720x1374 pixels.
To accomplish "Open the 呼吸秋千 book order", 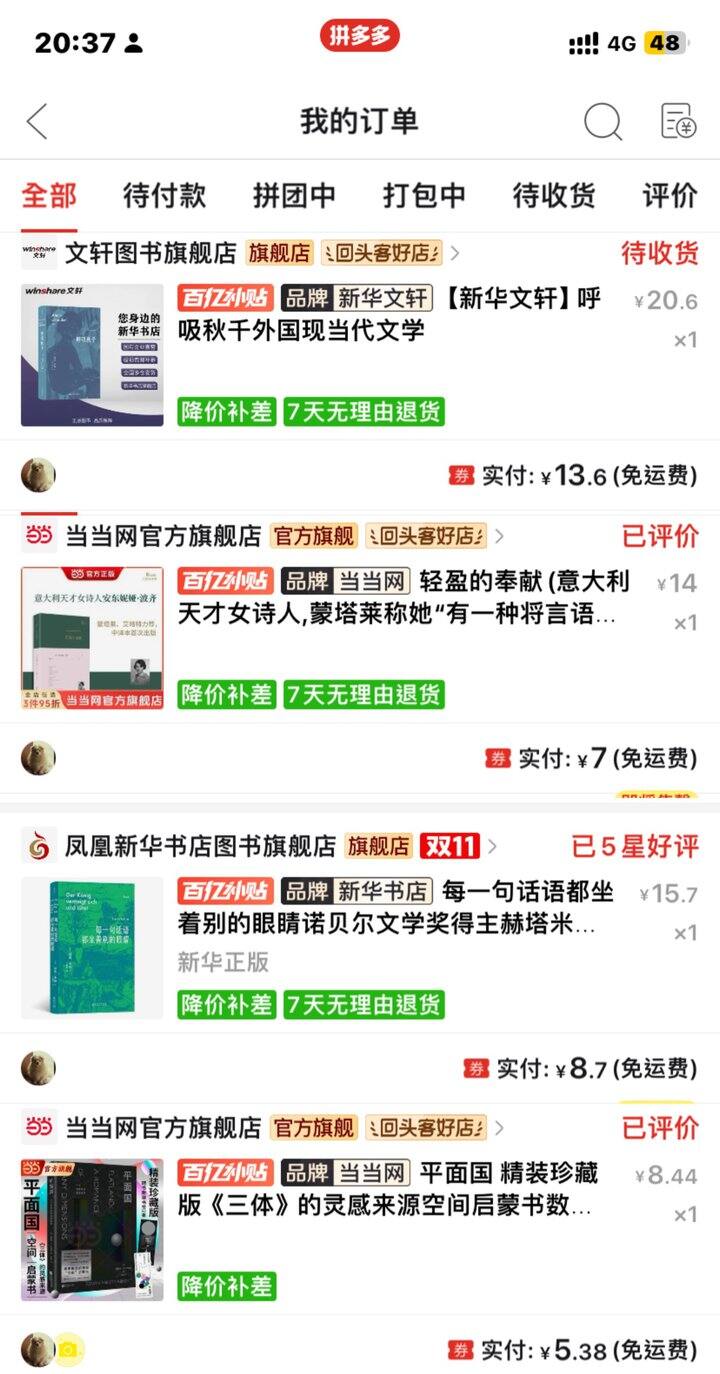I will tap(390, 313).
